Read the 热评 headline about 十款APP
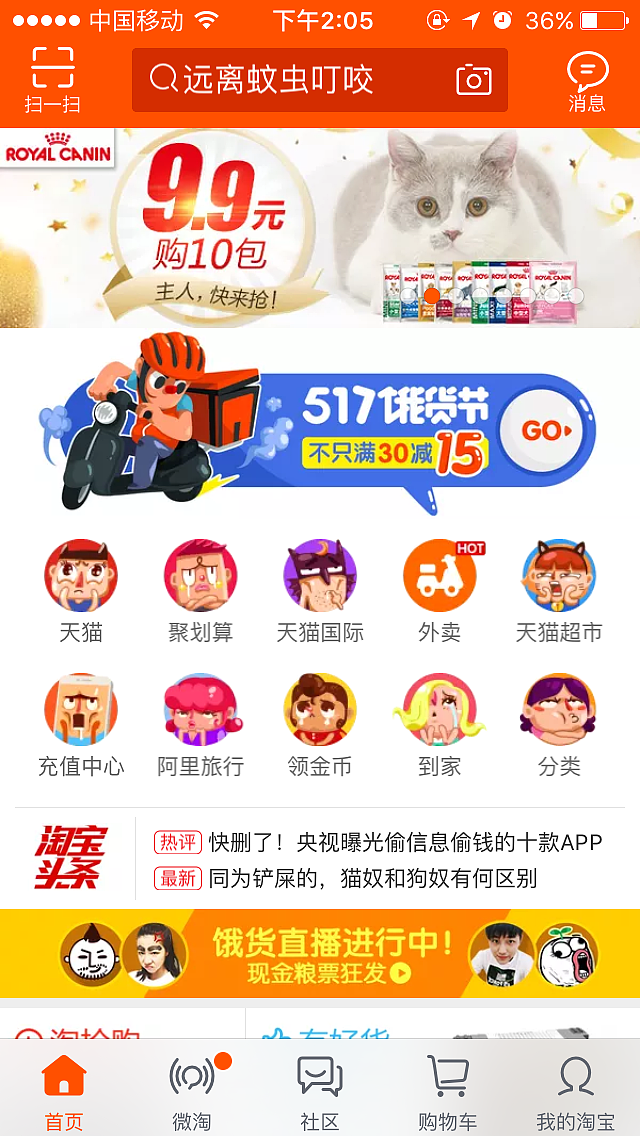This screenshot has width=640, height=1136. 405,842
